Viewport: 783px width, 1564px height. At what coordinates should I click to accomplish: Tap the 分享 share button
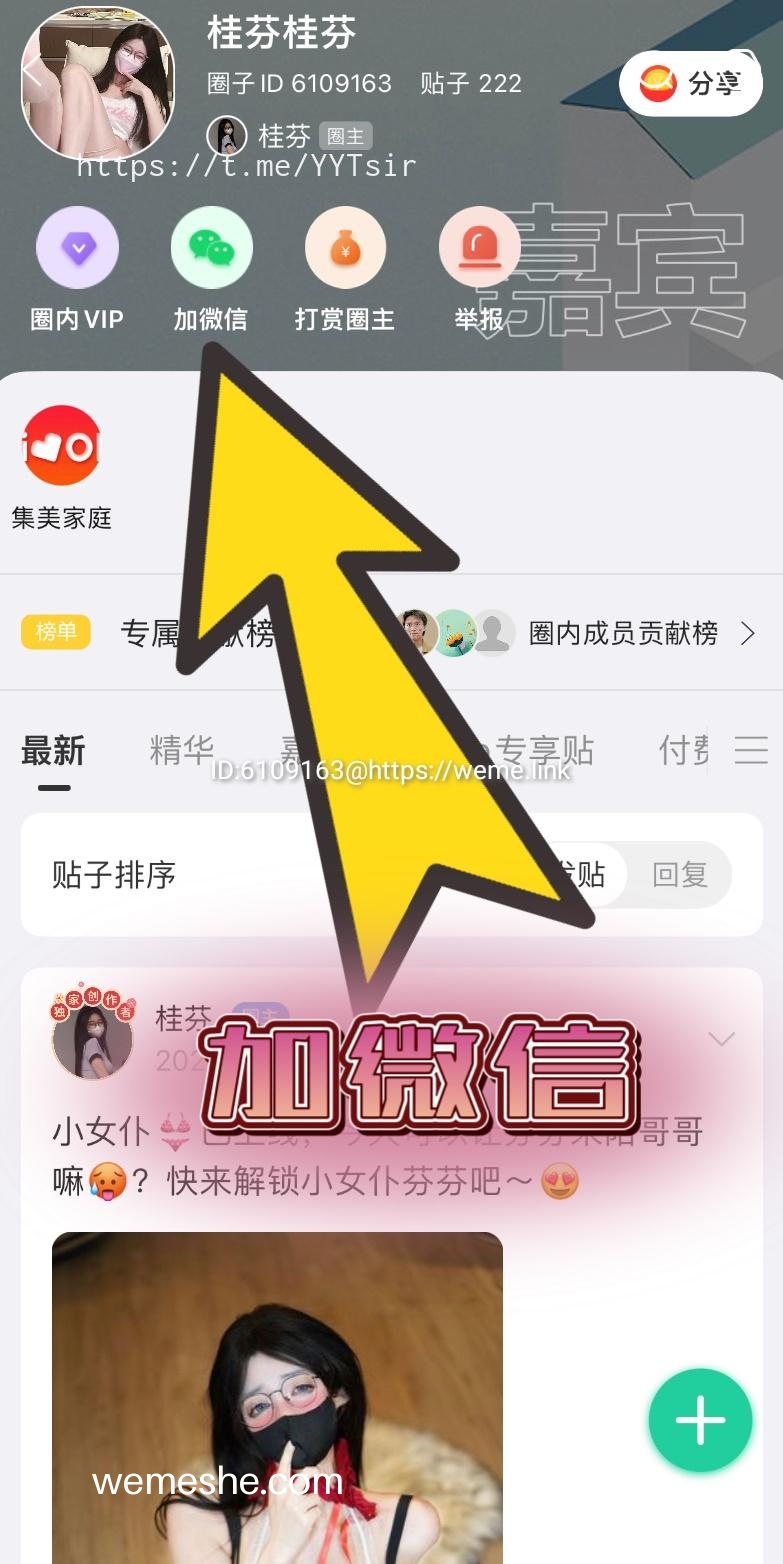point(690,84)
